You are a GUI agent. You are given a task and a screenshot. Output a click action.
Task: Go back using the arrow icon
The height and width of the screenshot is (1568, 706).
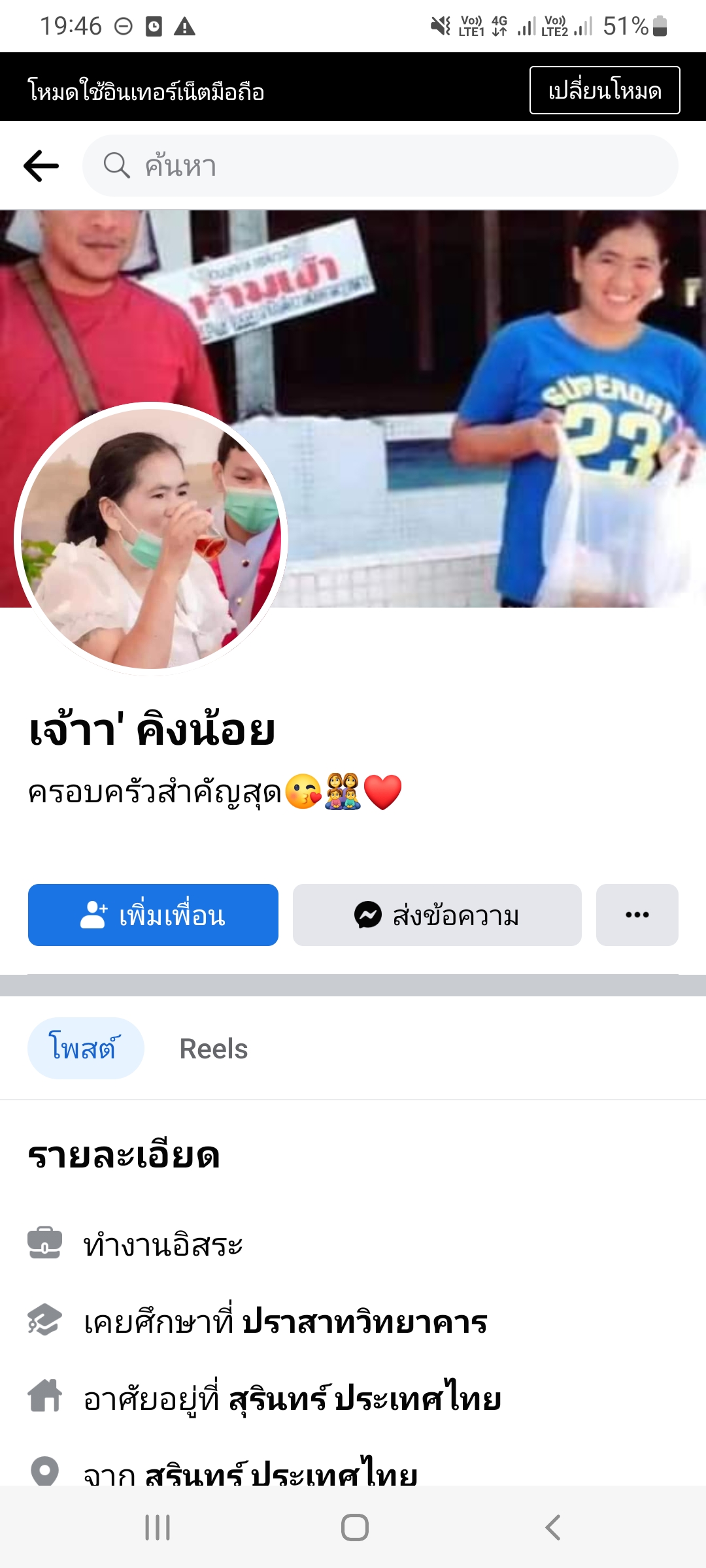click(x=41, y=166)
